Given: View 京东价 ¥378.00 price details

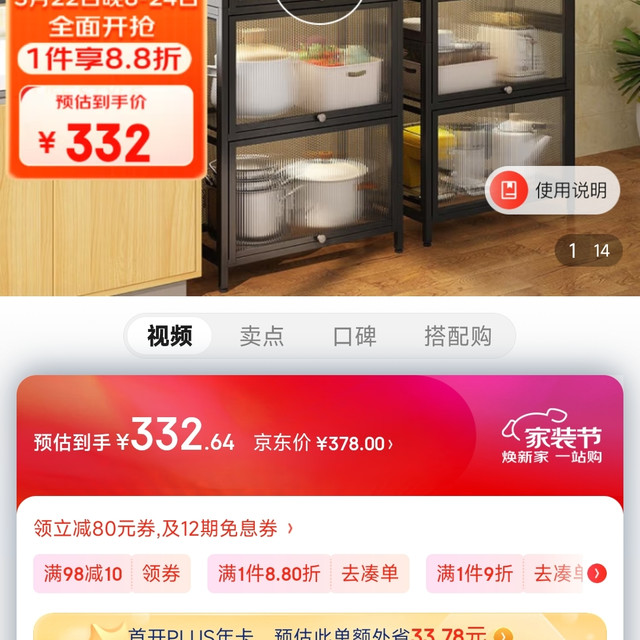Looking at the screenshot, I should point(323,444).
